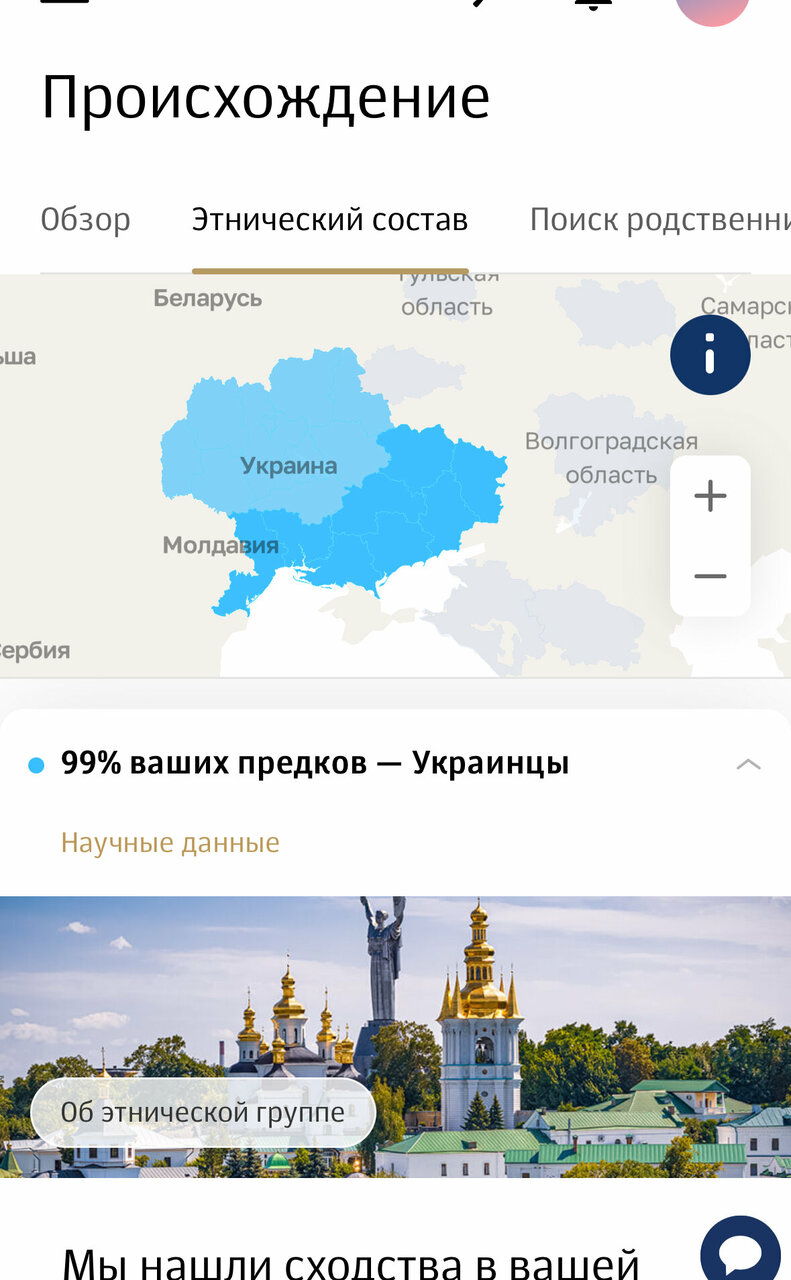The height and width of the screenshot is (1280, 791).
Task: Zoom in on the map
Action: (x=710, y=496)
